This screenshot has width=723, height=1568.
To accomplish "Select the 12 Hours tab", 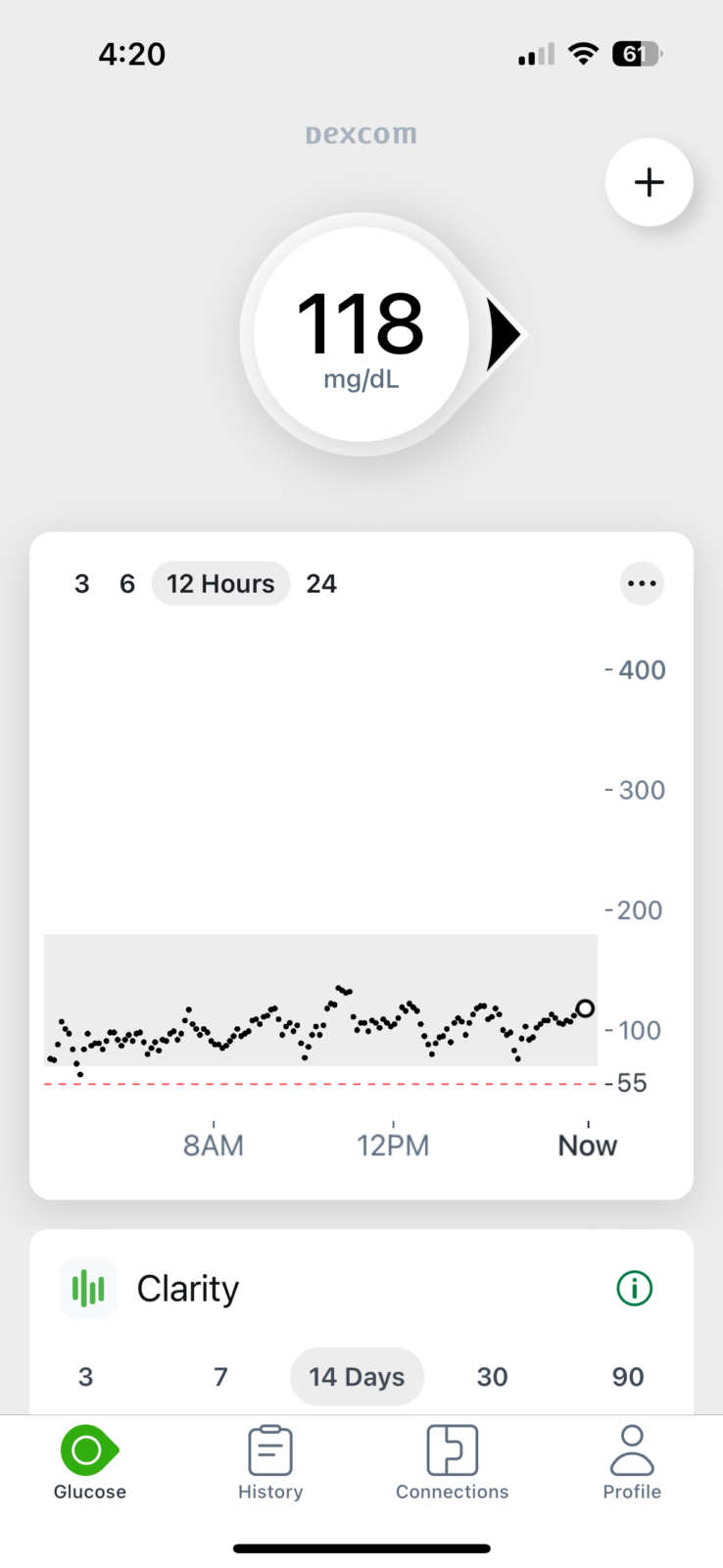I will [220, 583].
